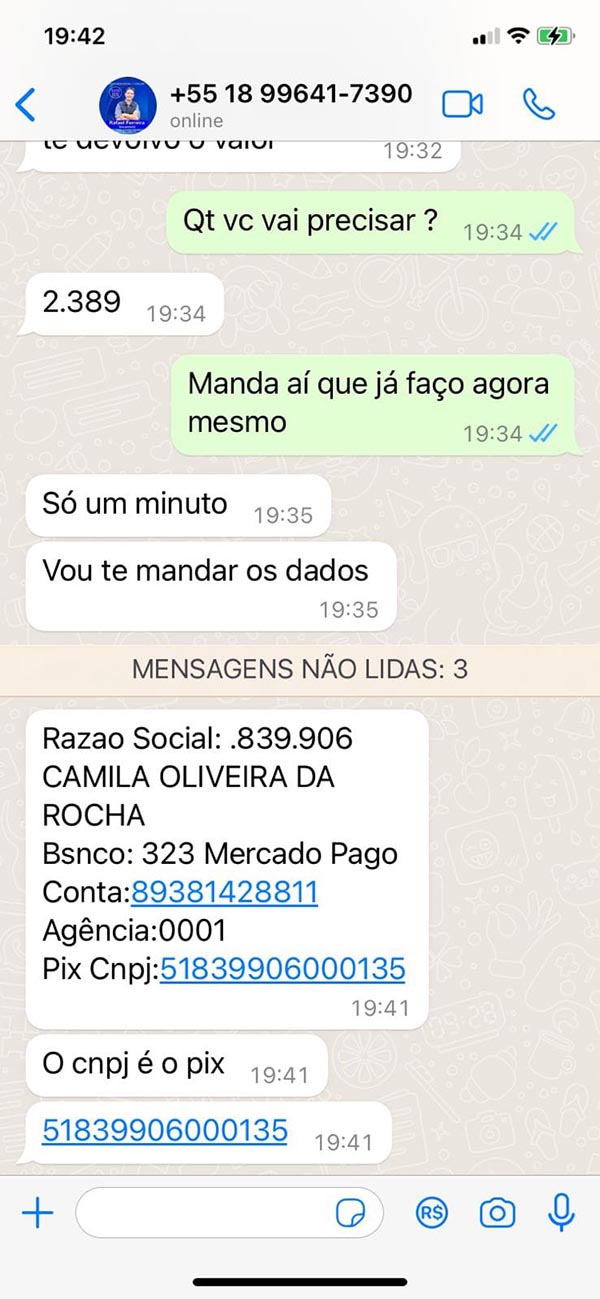Open the camera
Screen dimensions: 600x1299
pos(497,1213)
